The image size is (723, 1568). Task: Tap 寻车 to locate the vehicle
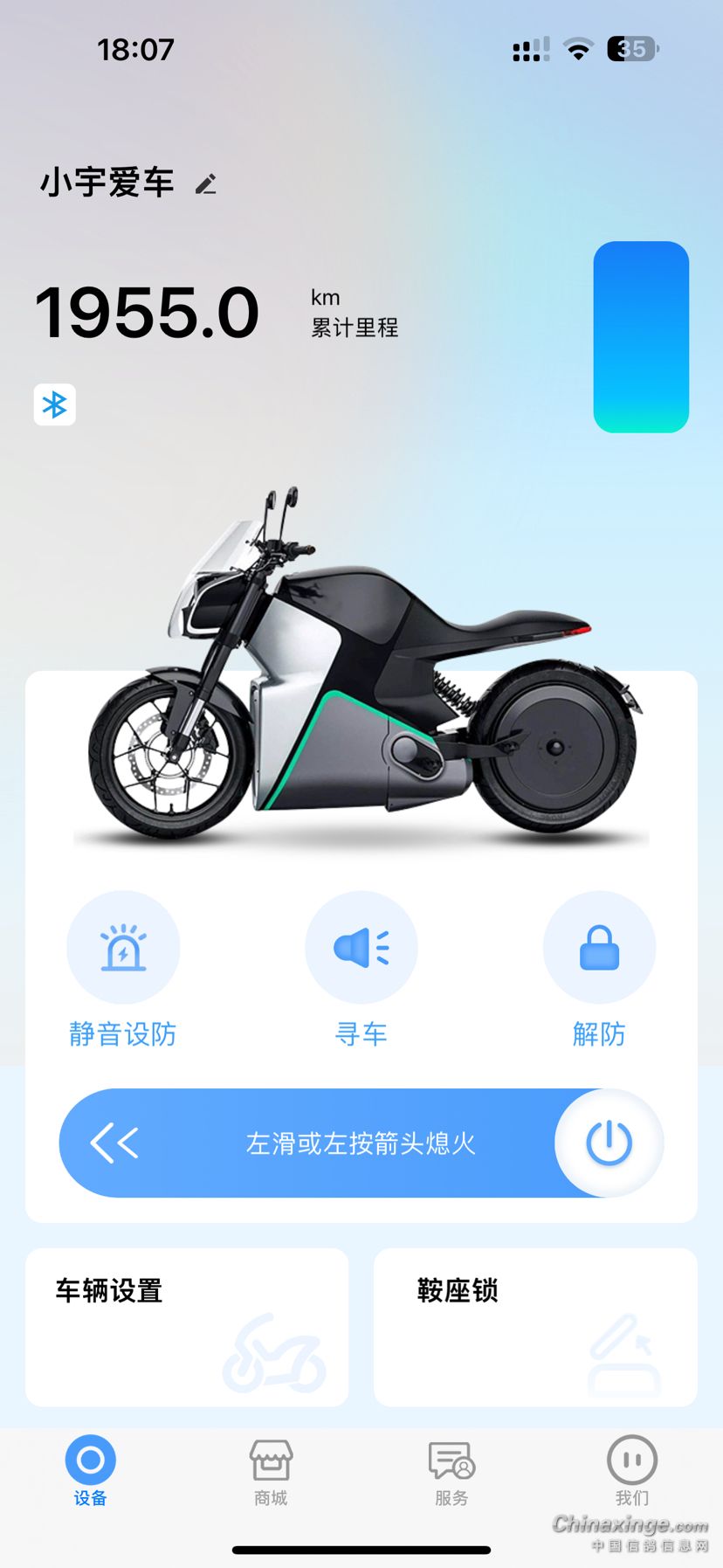pyautogui.click(x=361, y=948)
